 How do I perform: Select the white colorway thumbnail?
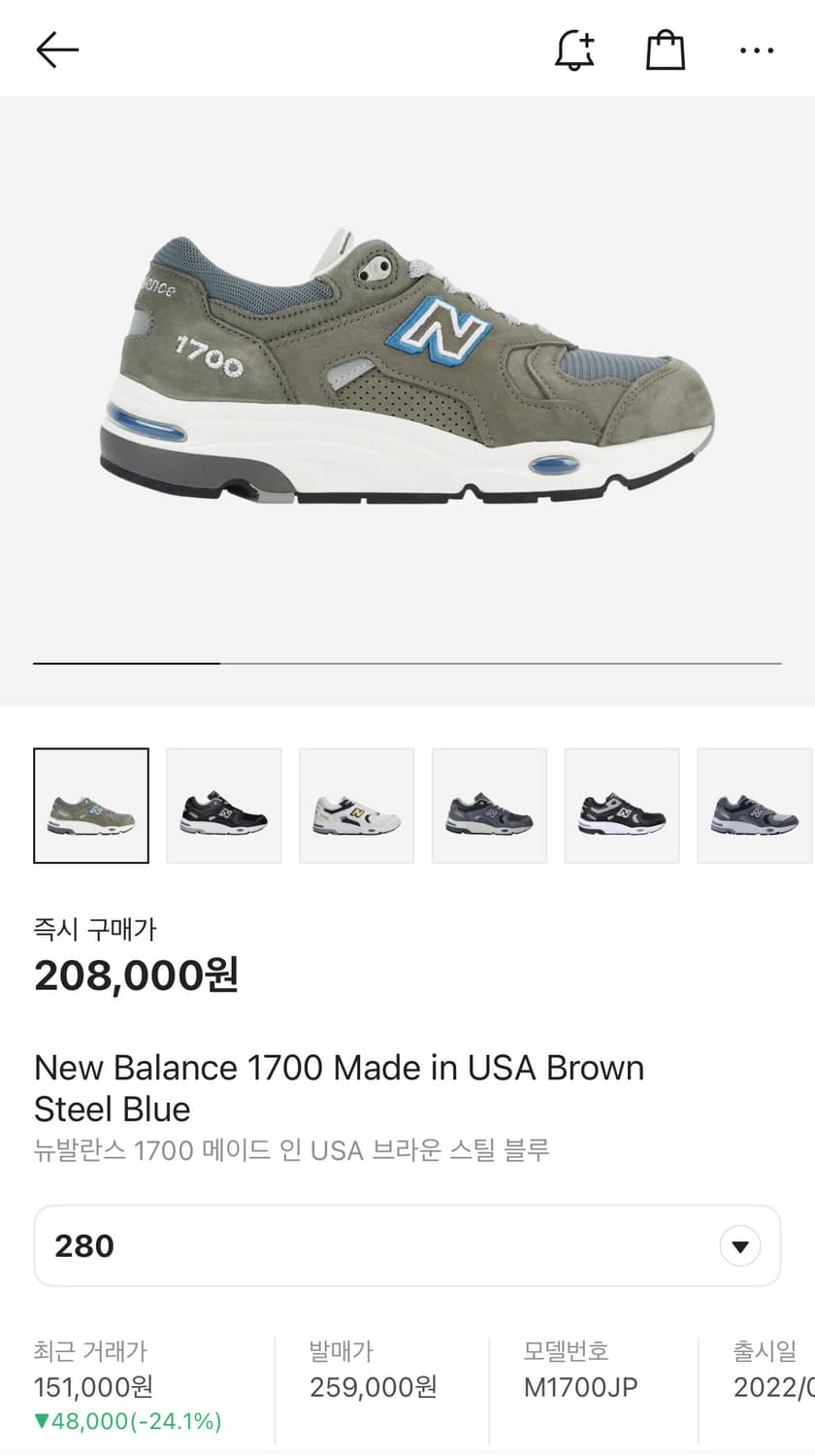[356, 806]
